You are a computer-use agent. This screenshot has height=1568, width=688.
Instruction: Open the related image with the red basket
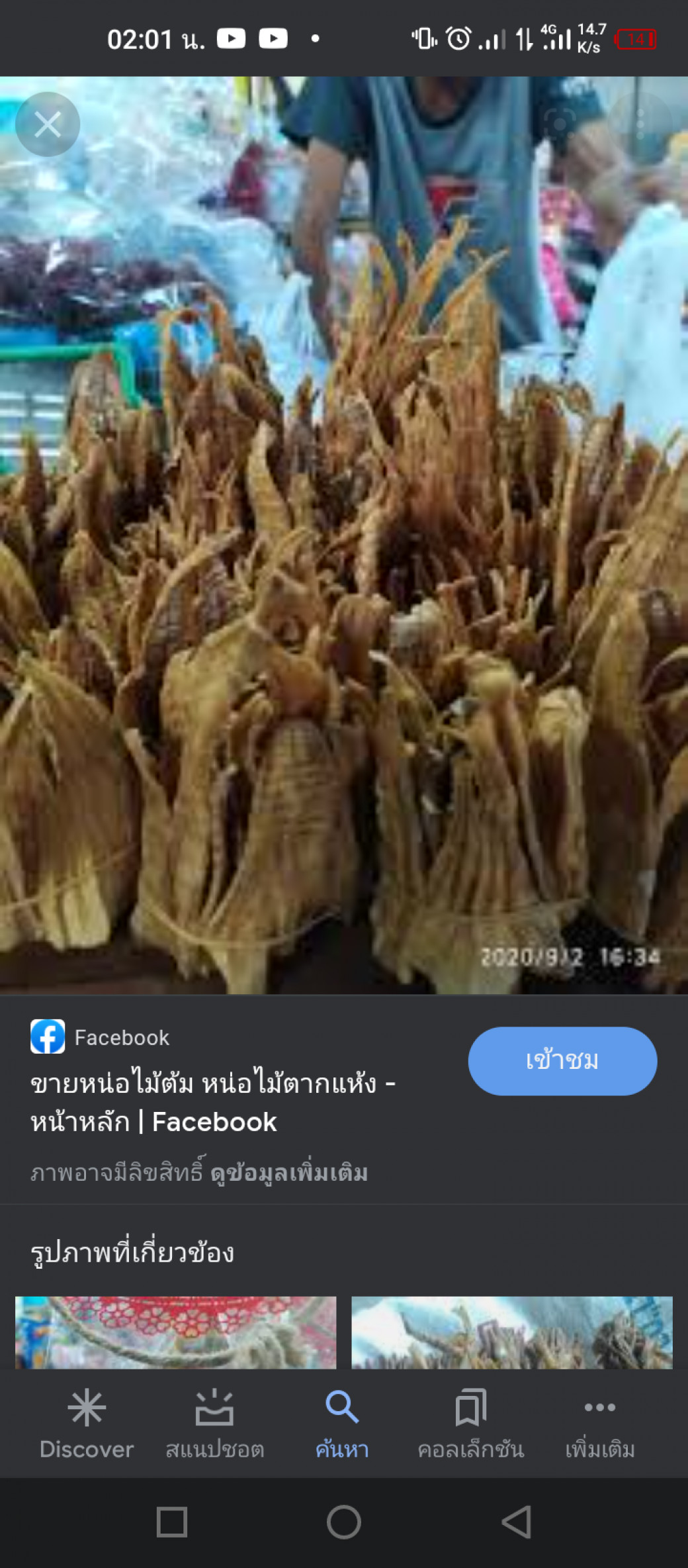[x=175, y=1332]
